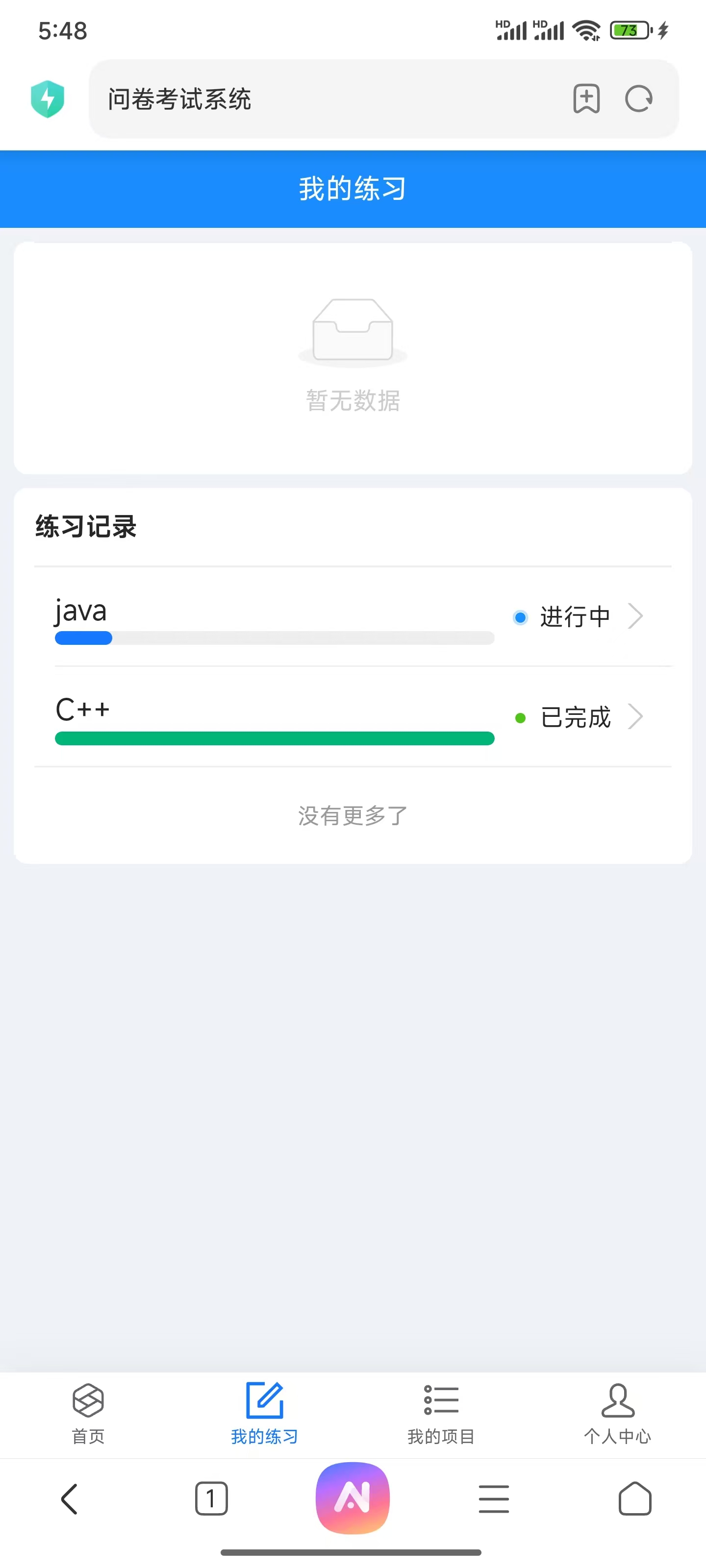706x1568 pixels.
Task: Open the 个人中心 tab
Action: pyautogui.click(x=618, y=1413)
